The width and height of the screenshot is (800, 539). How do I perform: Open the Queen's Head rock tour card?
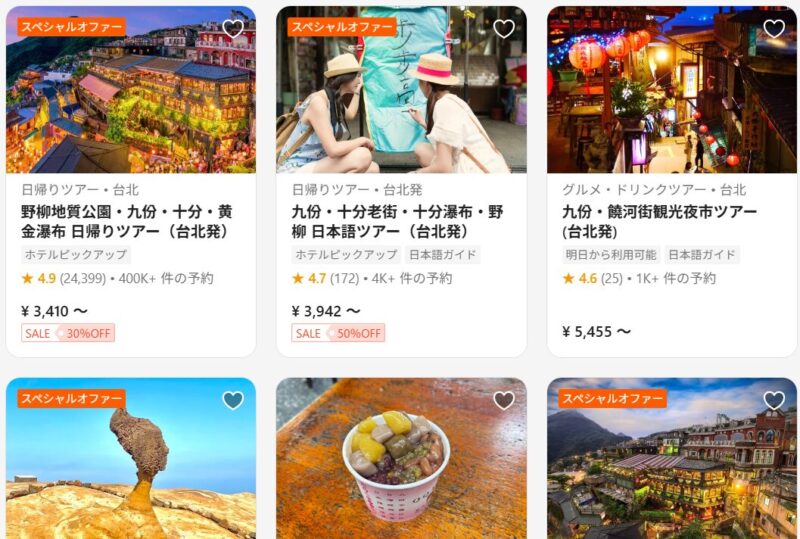130,470
